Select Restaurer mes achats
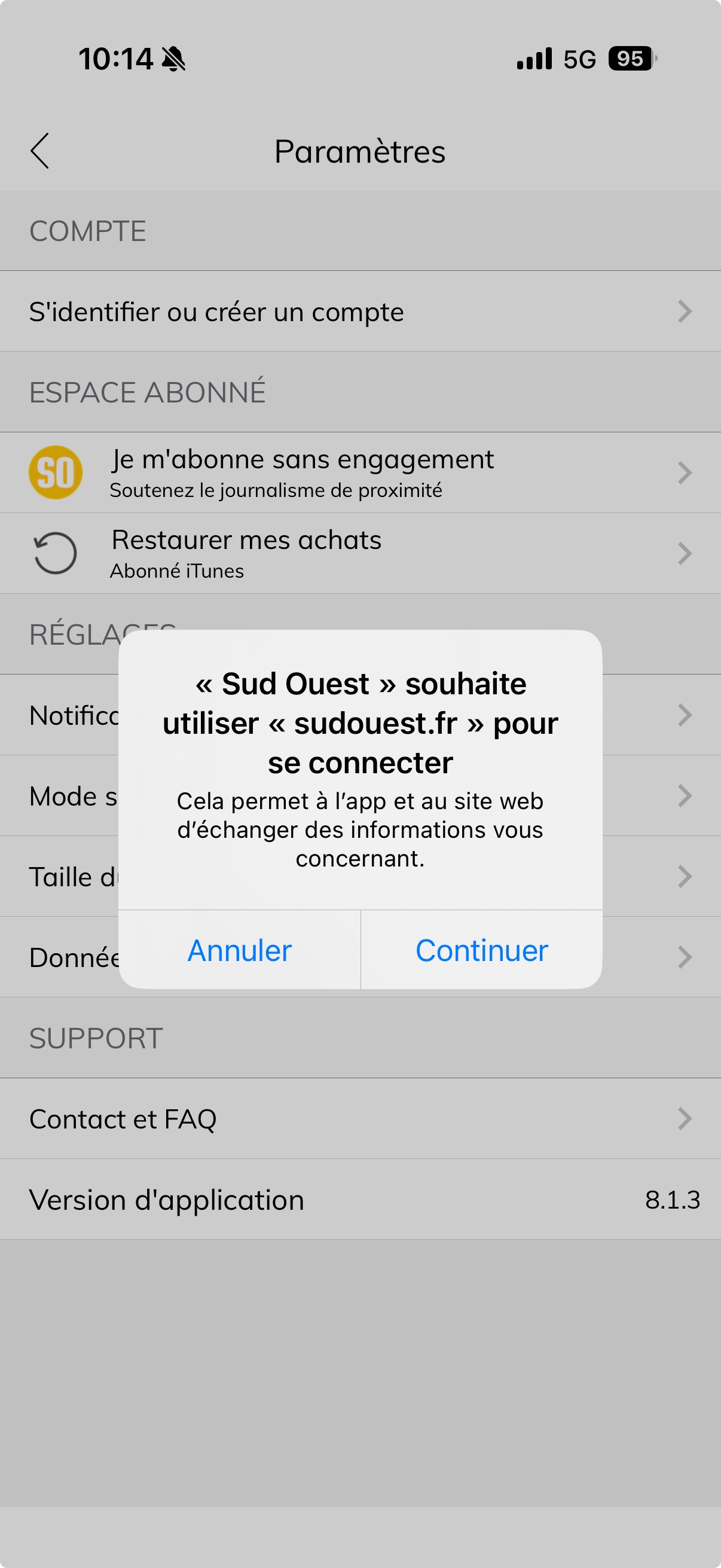This screenshot has height=1568, width=721. tap(360, 554)
